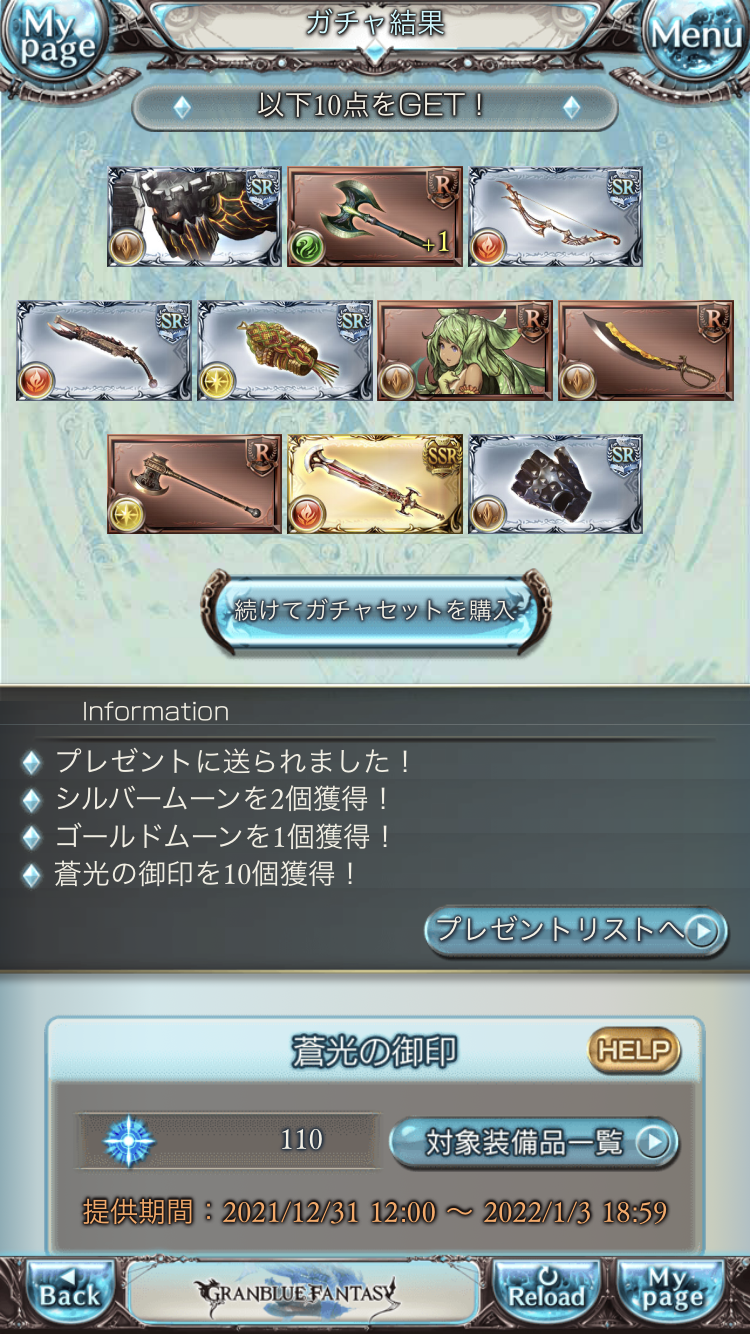This screenshot has height=1334, width=750.
Task: View the R light-element axe
Action: [x=195, y=485]
